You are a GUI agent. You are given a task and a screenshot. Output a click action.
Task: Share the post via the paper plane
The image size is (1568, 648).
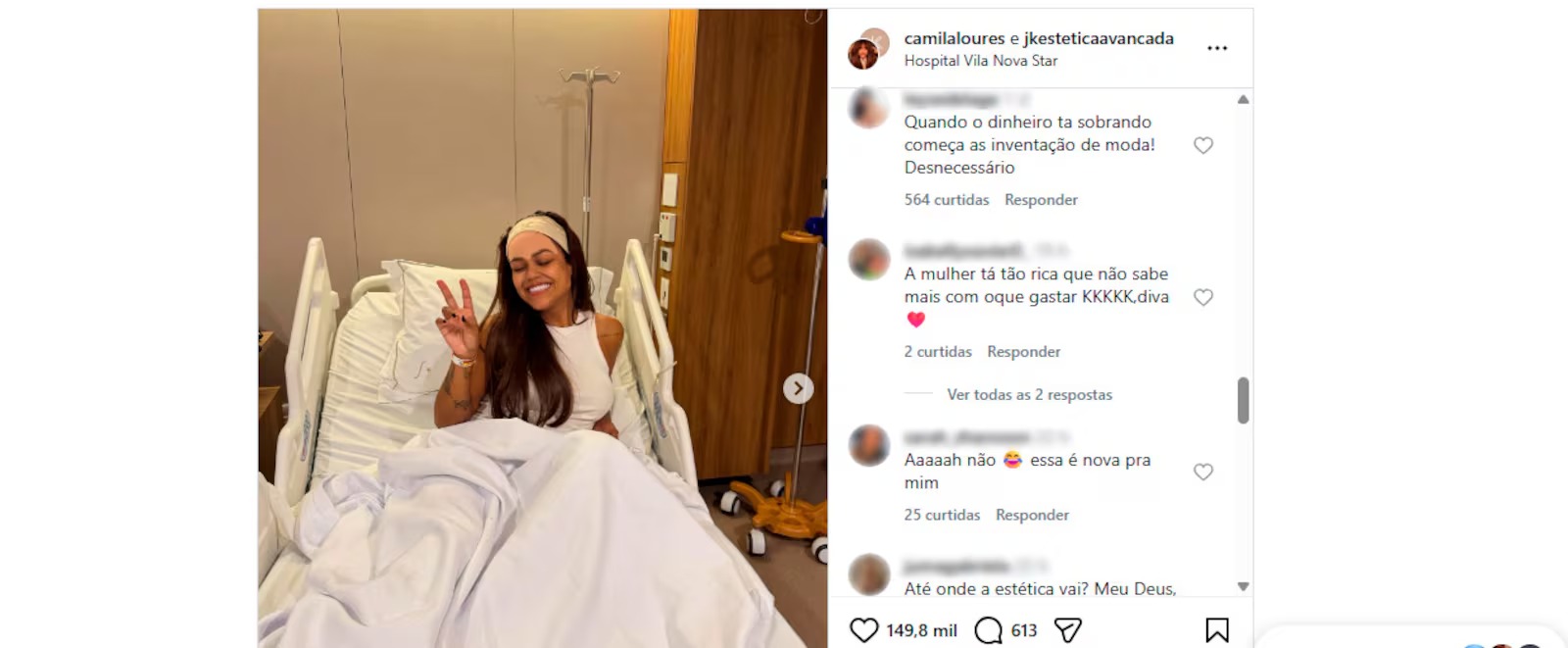1067,630
